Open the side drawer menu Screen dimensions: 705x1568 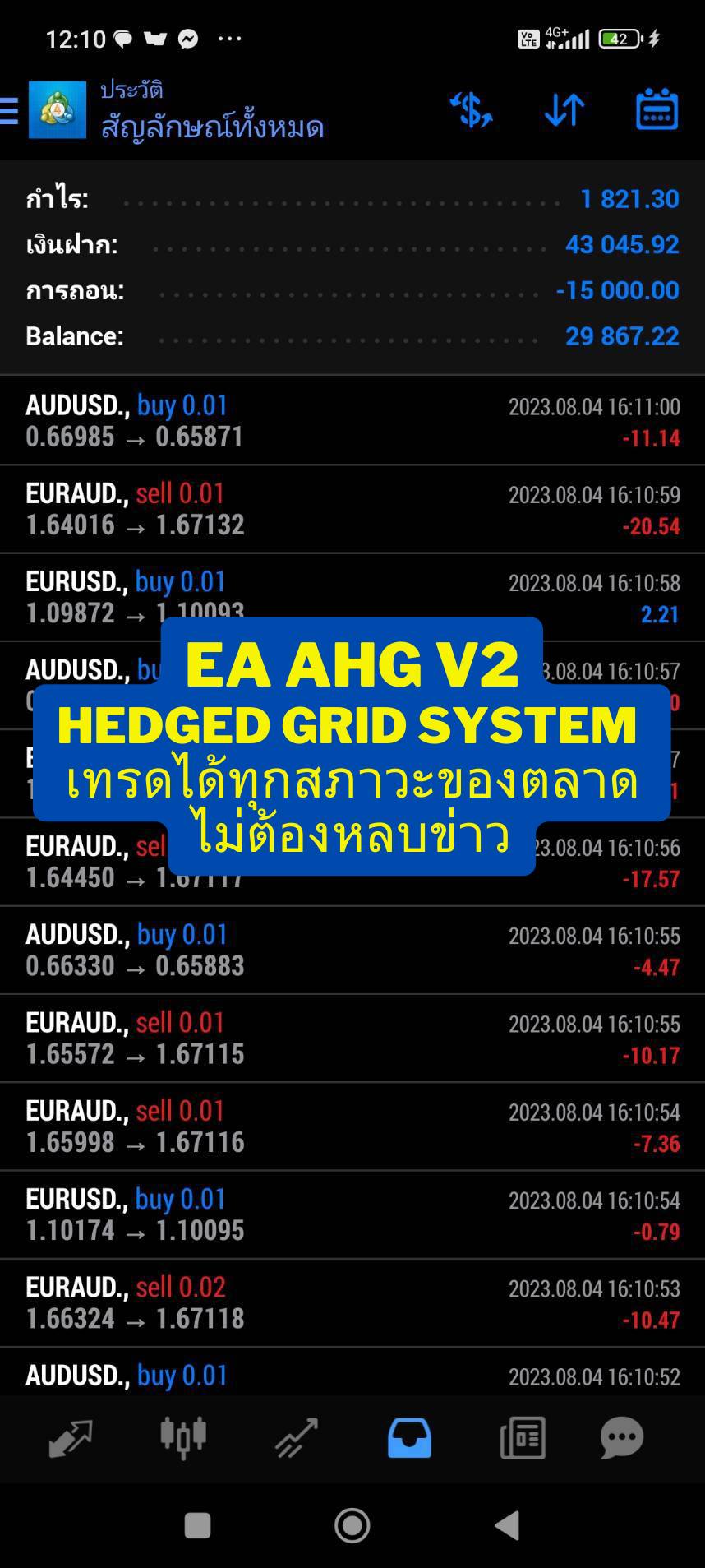tap(8, 110)
